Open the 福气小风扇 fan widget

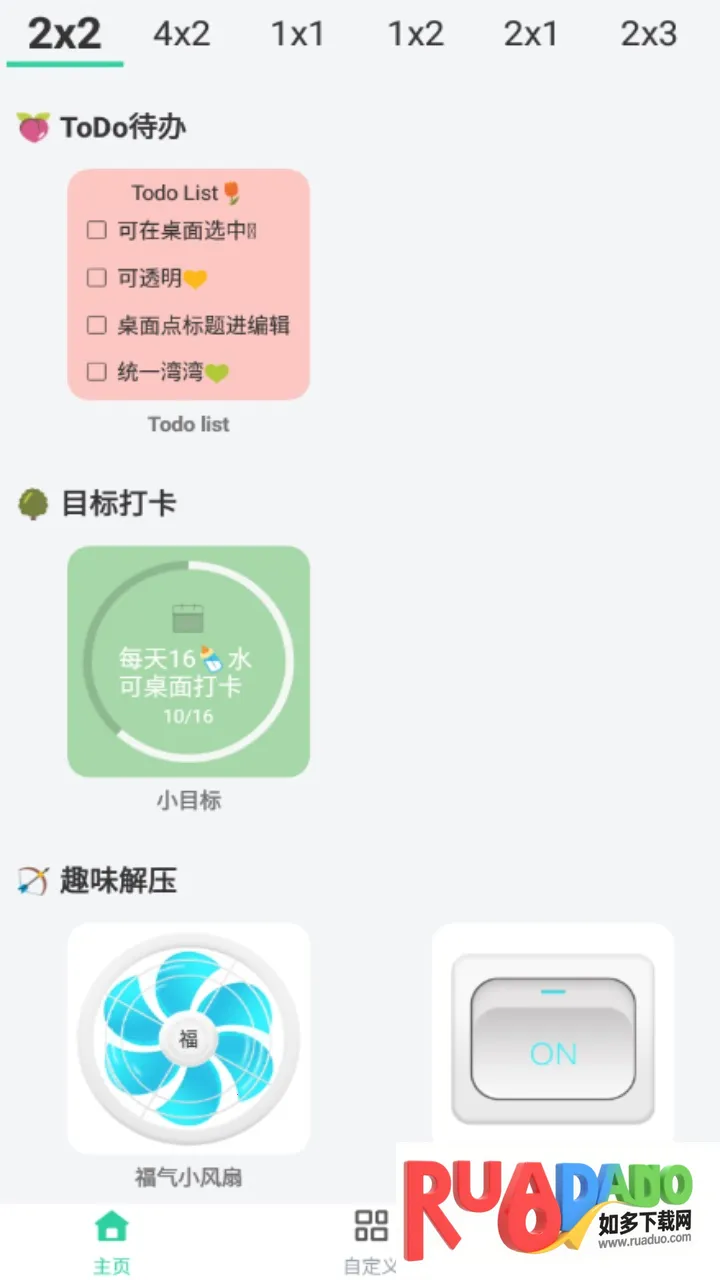[189, 1038]
